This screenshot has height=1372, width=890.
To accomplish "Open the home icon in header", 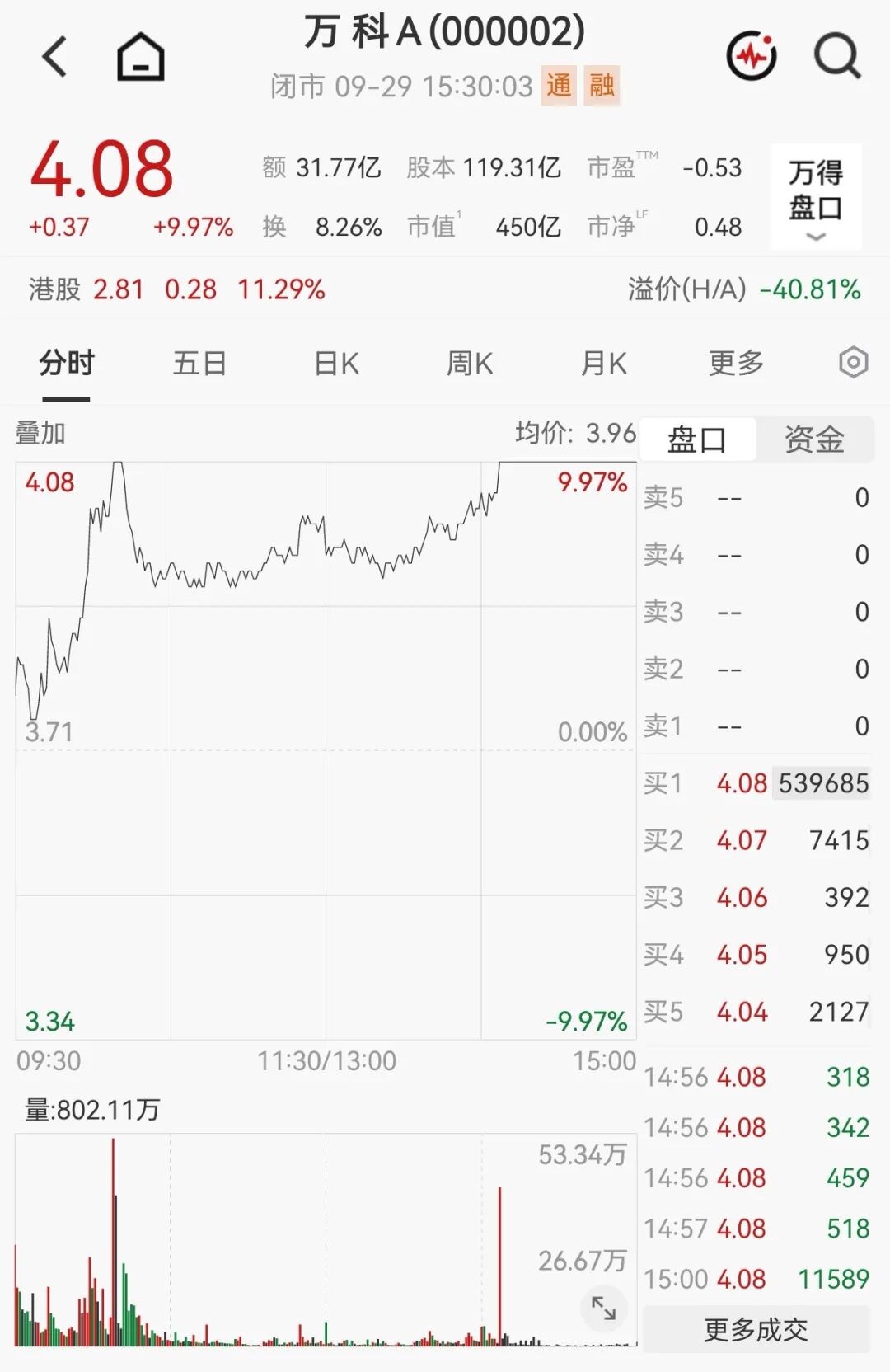I will pos(141,57).
